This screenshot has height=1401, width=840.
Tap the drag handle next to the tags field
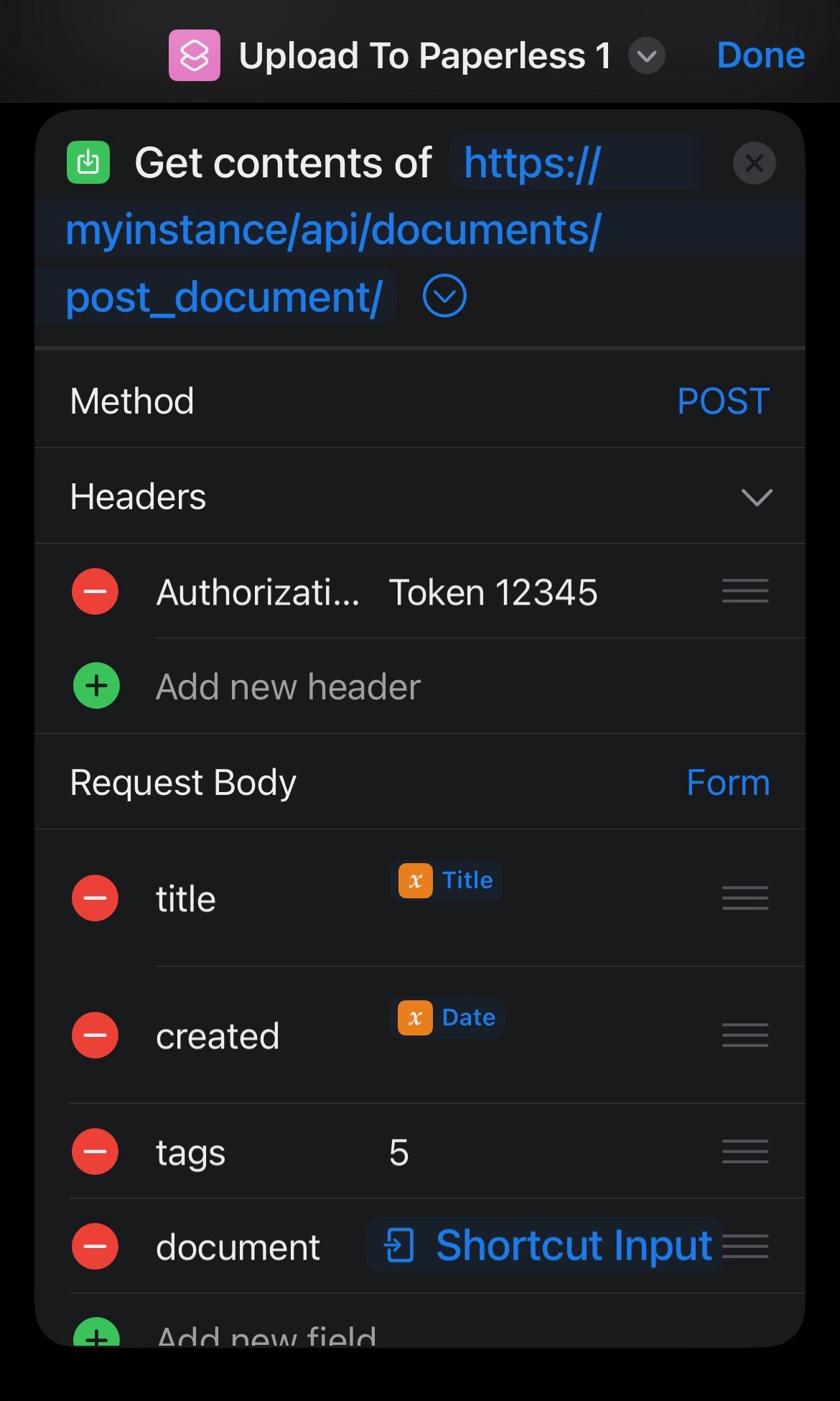point(745,1152)
